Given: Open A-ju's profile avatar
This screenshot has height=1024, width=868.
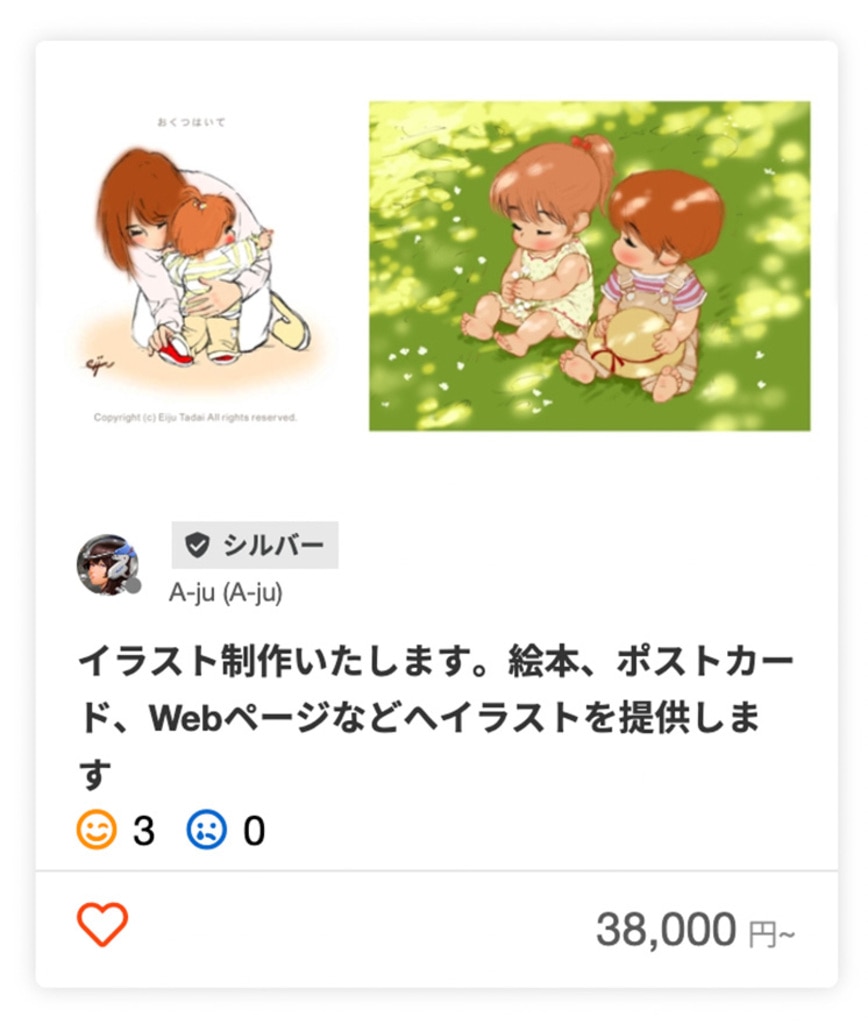Looking at the screenshot, I should (x=107, y=565).
